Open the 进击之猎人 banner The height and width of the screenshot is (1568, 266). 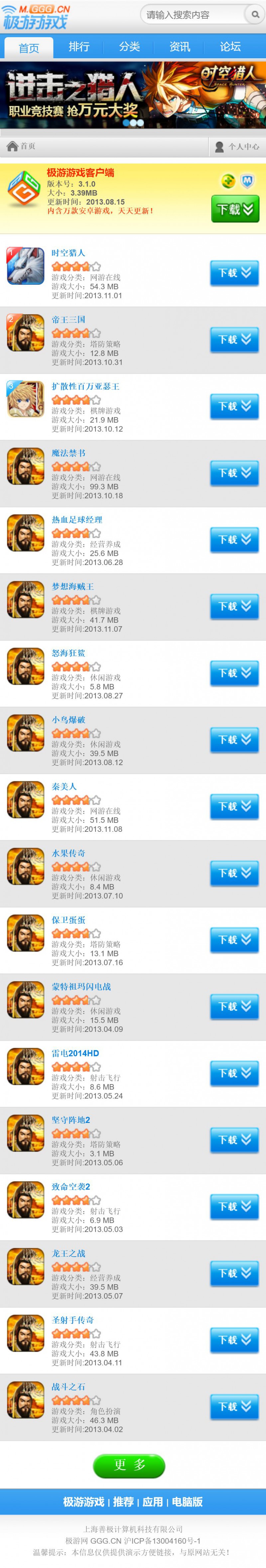(x=133, y=94)
